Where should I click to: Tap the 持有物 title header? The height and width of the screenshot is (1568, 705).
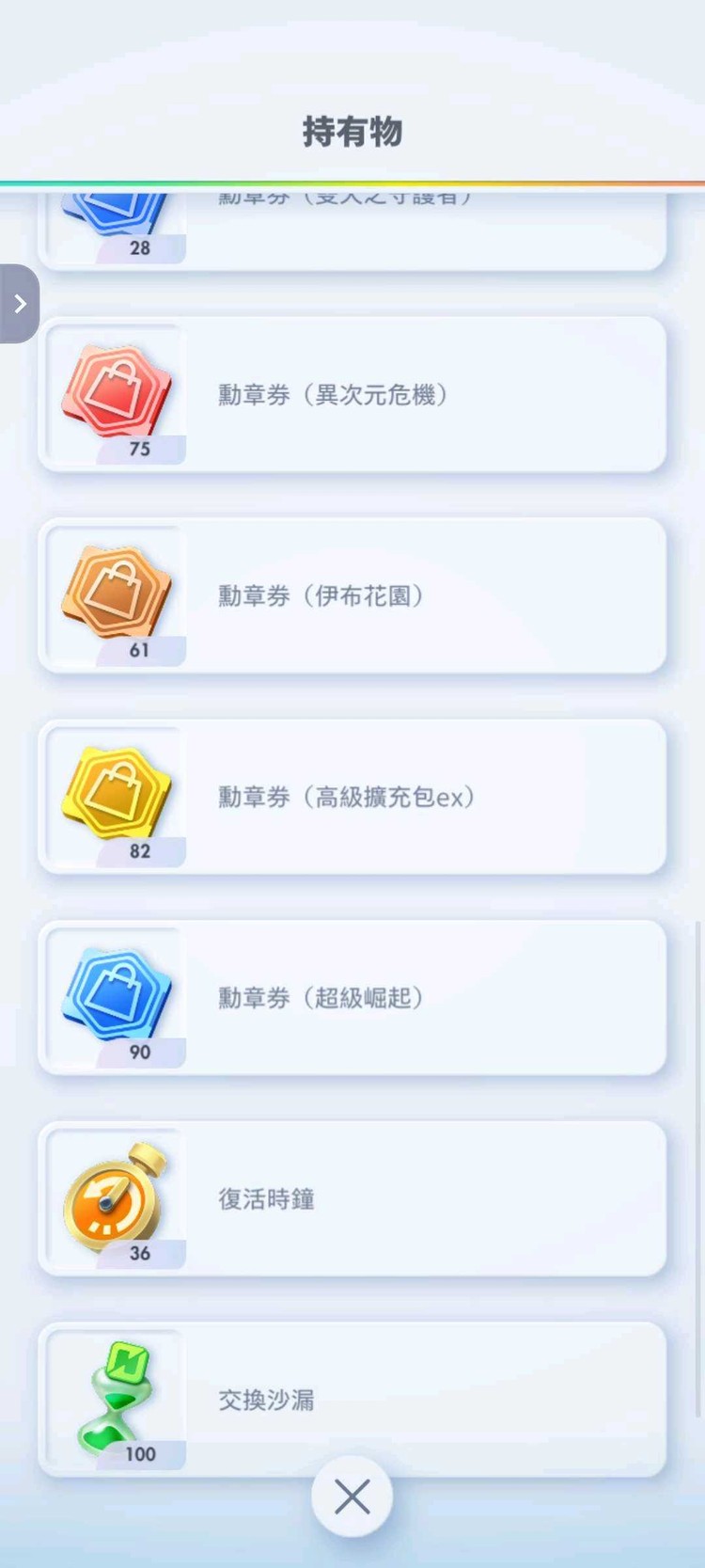coord(352,132)
